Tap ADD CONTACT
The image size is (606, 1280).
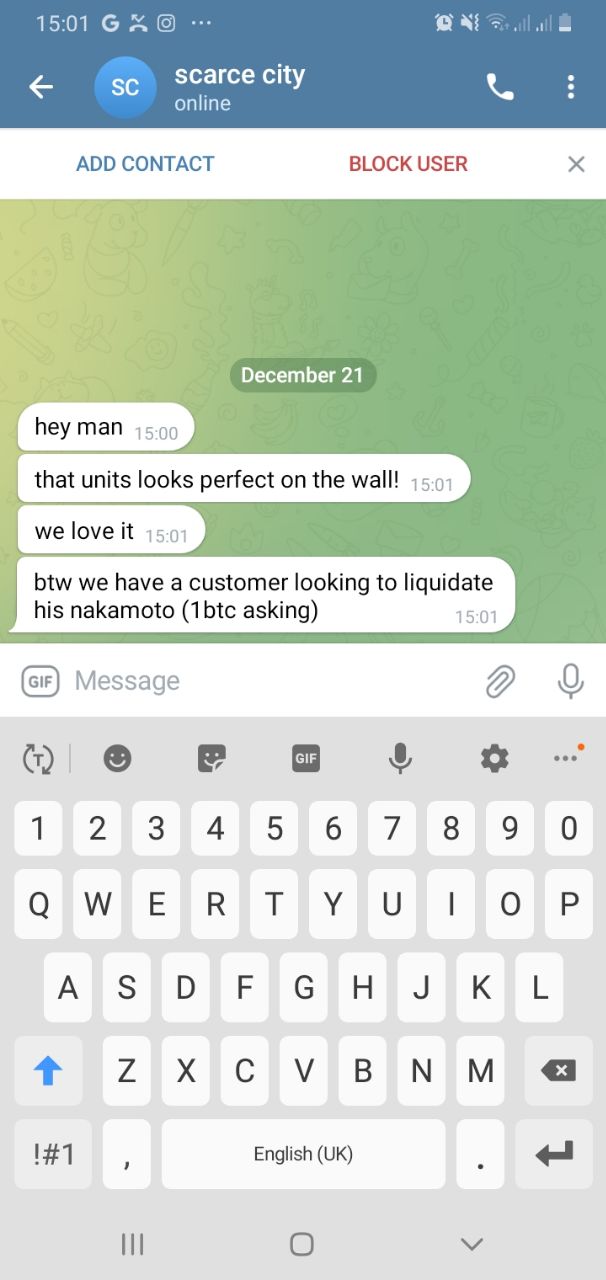click(x=146, y=164)
